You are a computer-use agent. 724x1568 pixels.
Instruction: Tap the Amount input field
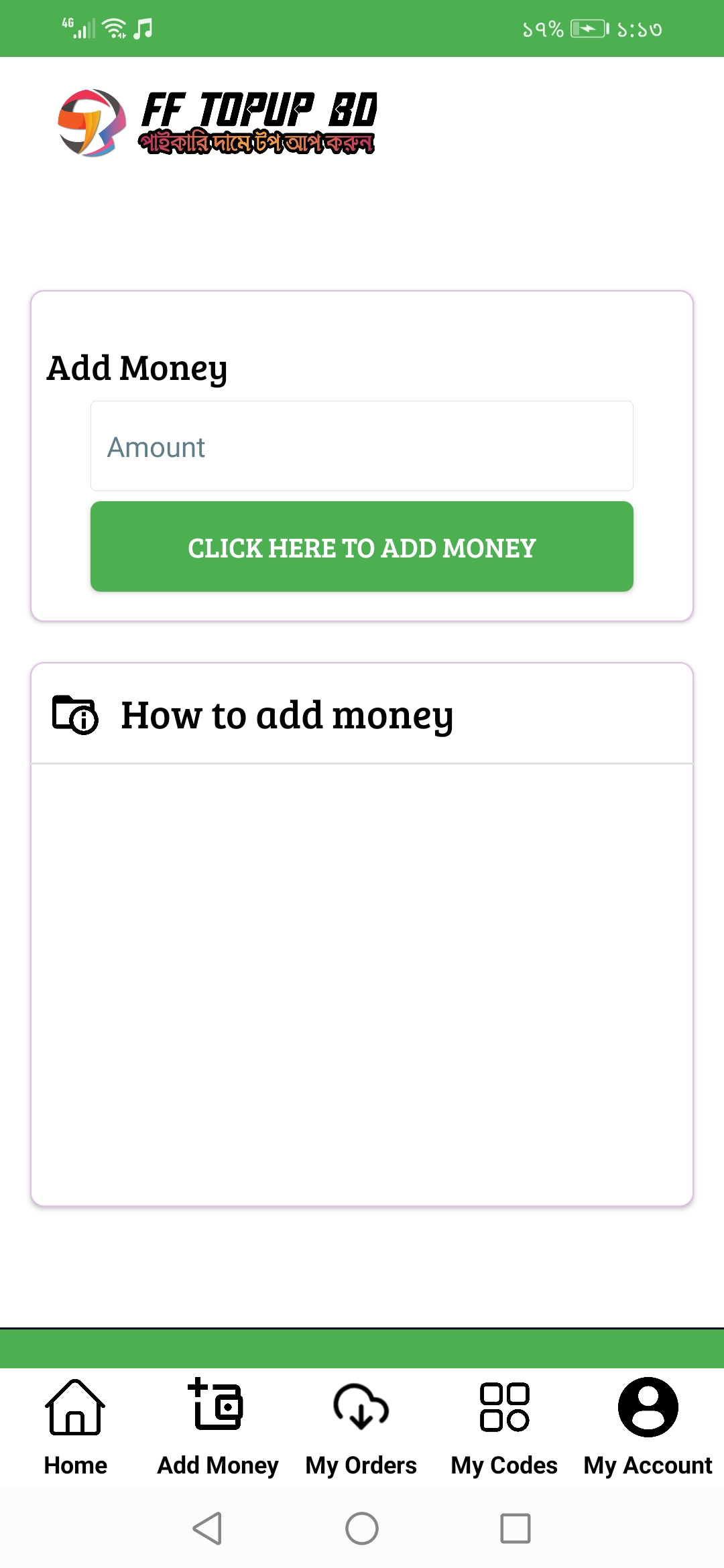point(362,446)
